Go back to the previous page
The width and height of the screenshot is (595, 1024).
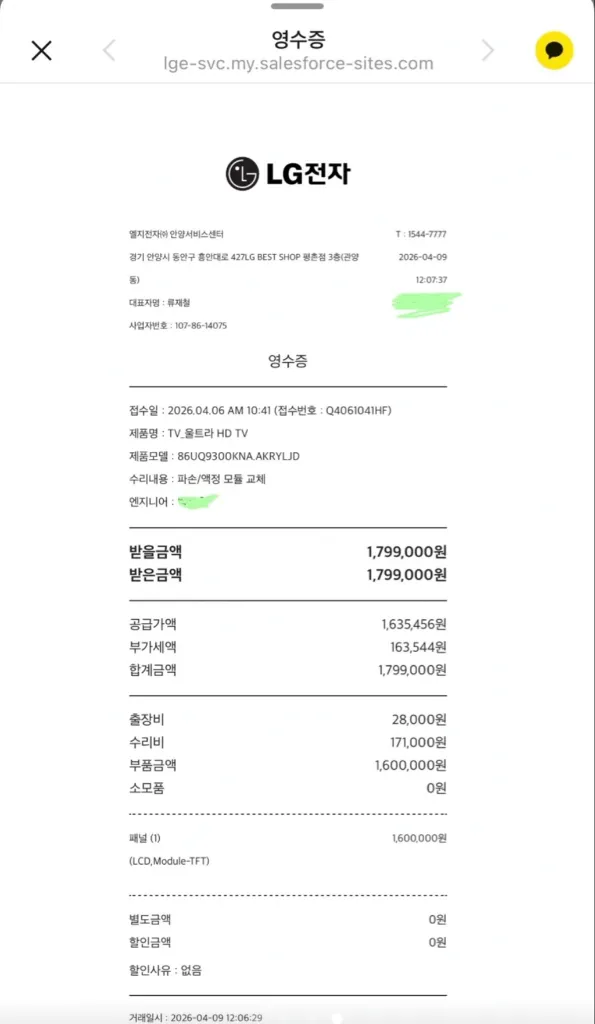109,50
